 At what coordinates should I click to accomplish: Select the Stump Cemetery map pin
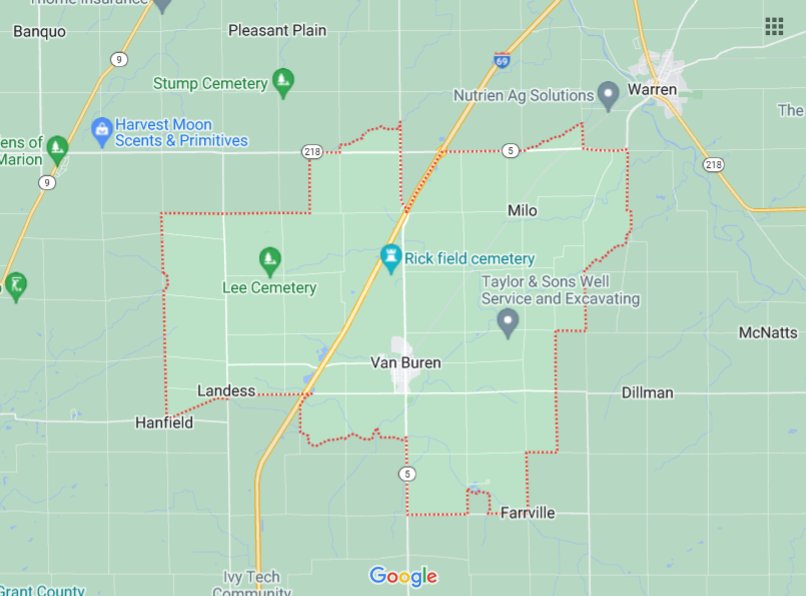[x=283, y=81]
